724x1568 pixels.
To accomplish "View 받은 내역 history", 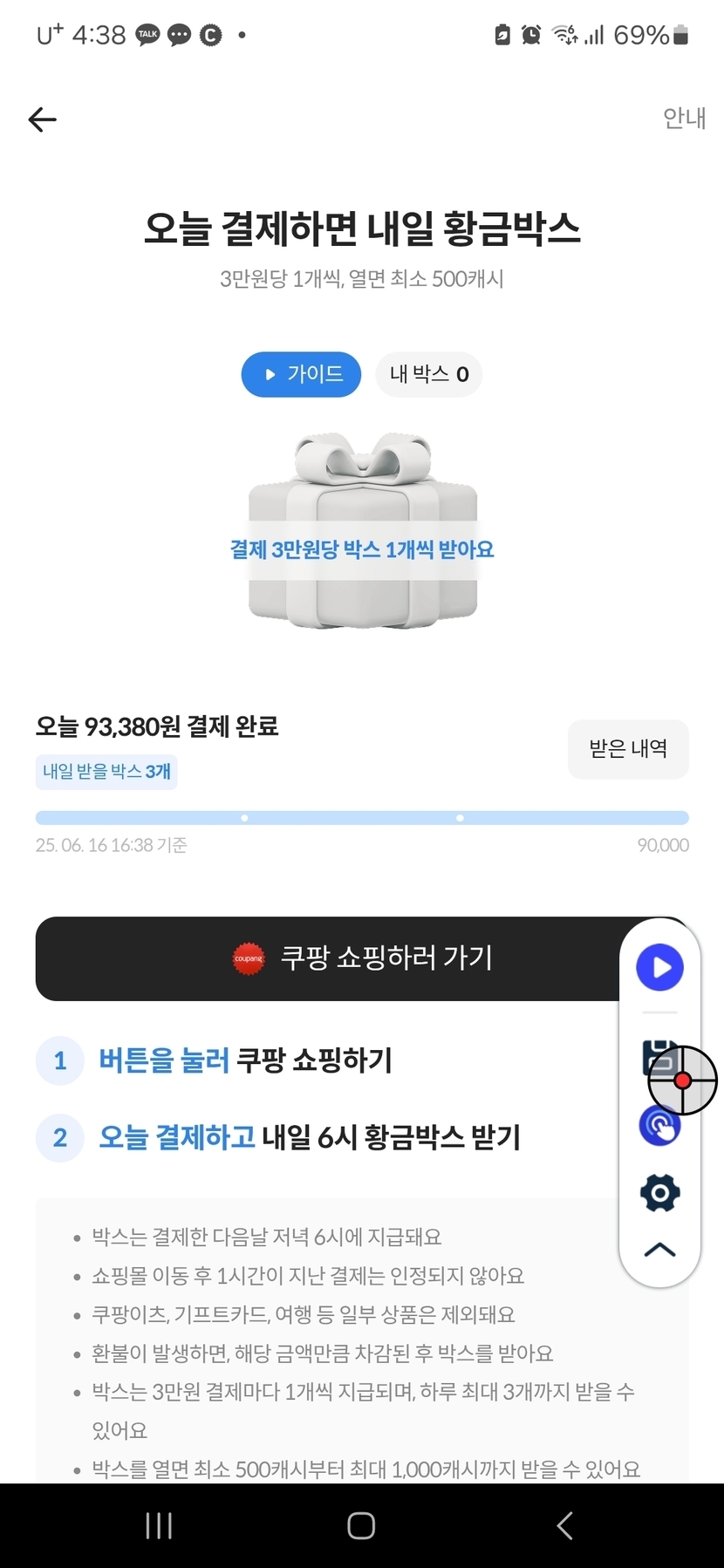I will (x=628, y=749).
